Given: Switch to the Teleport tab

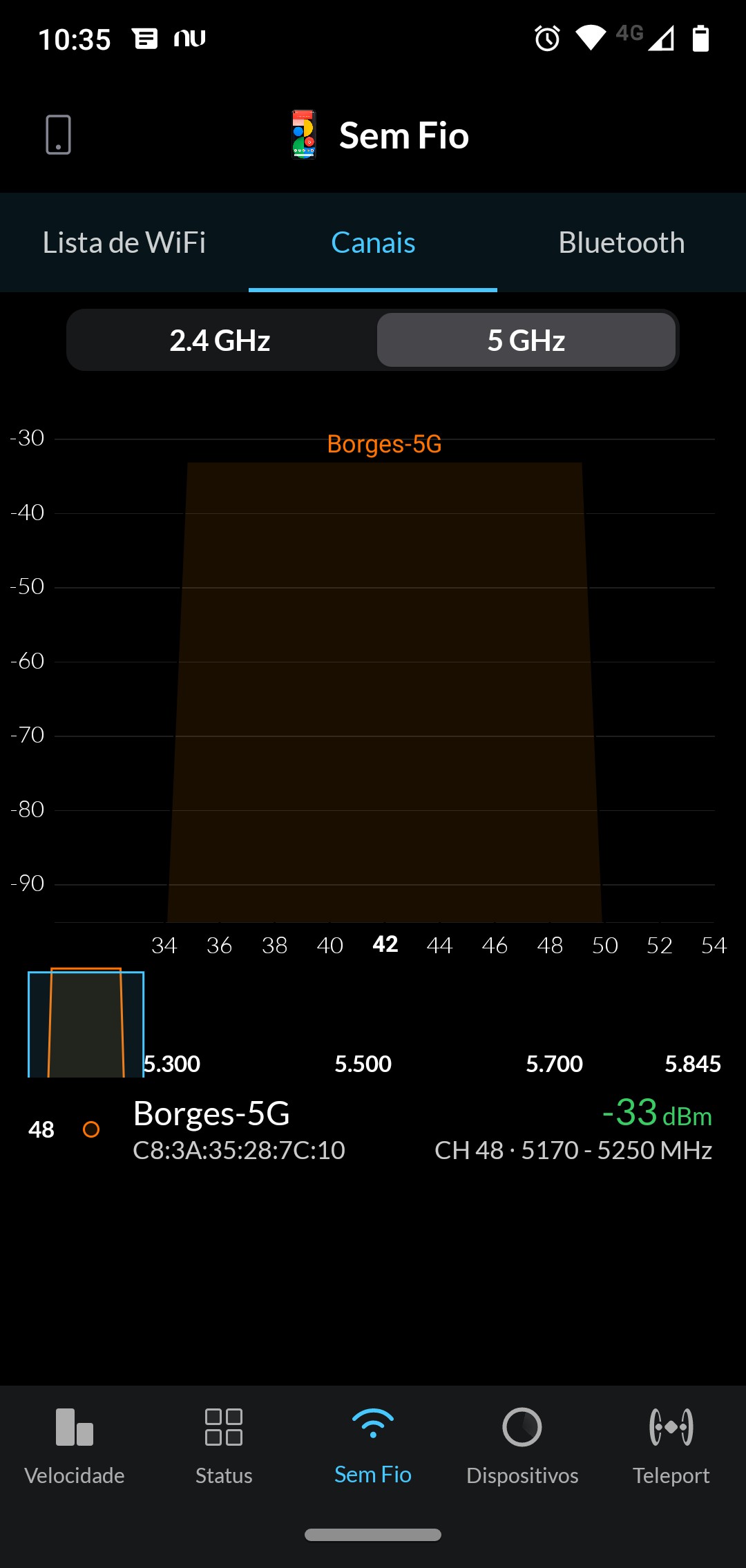Looking at the screenshot, I should [671, 1444].
